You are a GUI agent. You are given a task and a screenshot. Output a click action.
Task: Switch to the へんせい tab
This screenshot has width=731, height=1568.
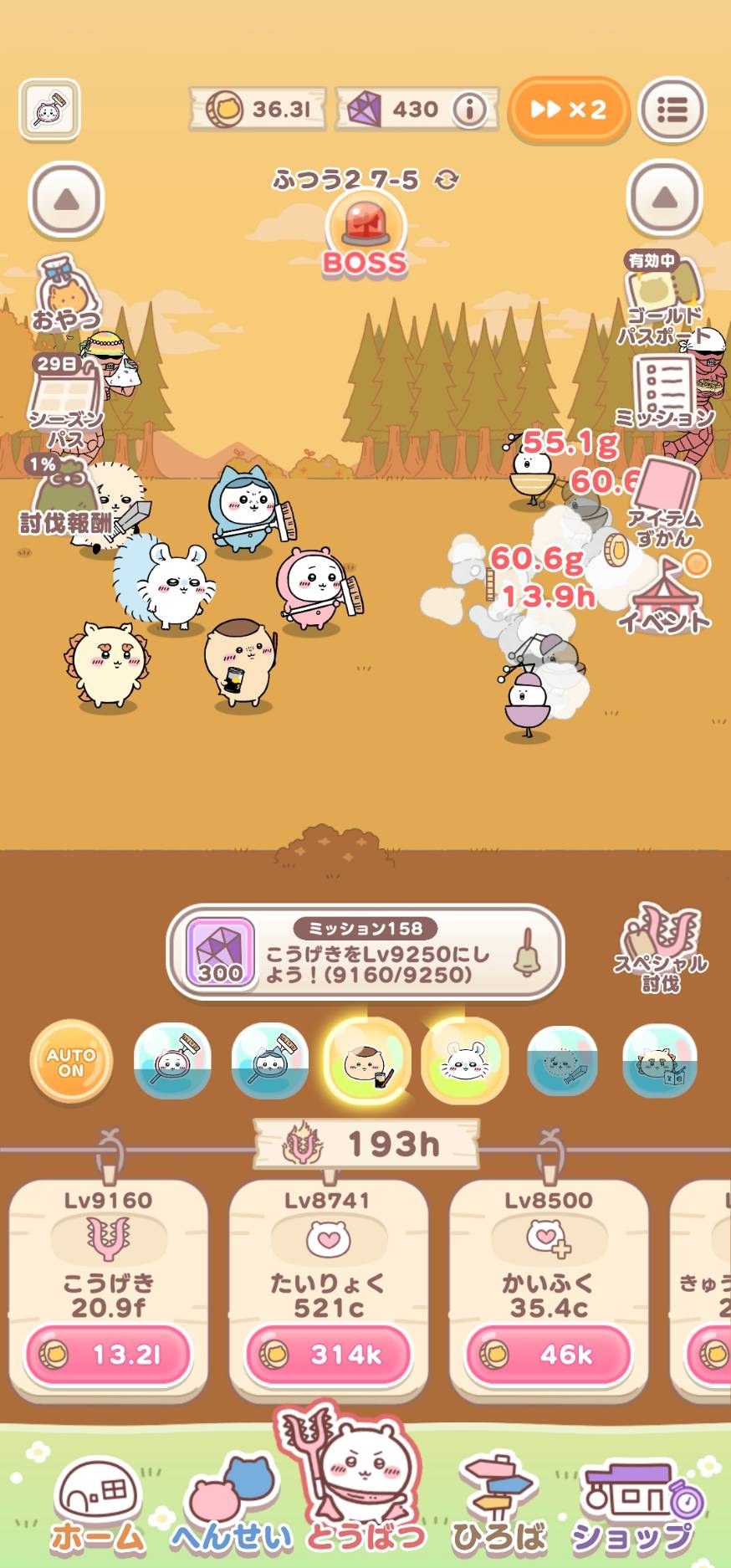(232, 1508)
